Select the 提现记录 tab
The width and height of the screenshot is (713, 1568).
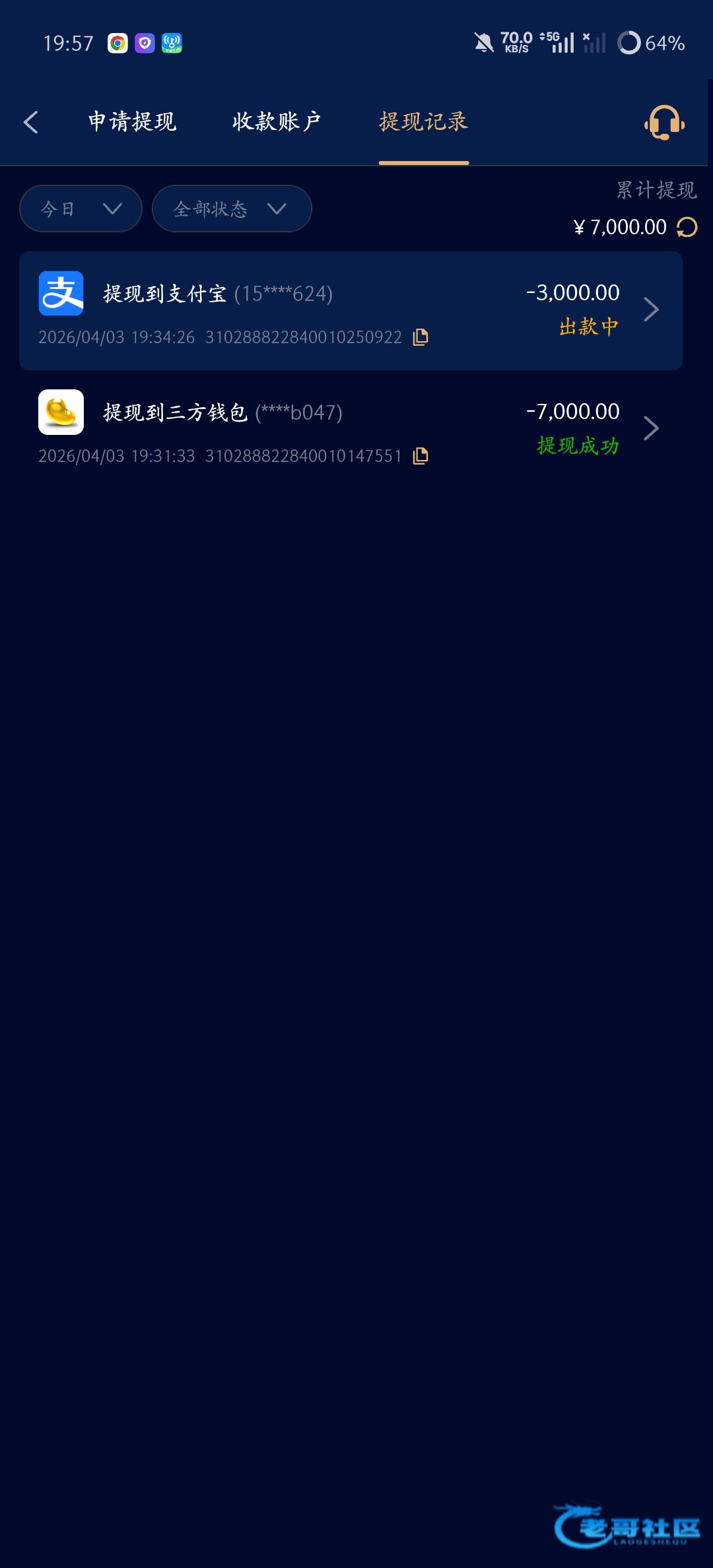423,122
